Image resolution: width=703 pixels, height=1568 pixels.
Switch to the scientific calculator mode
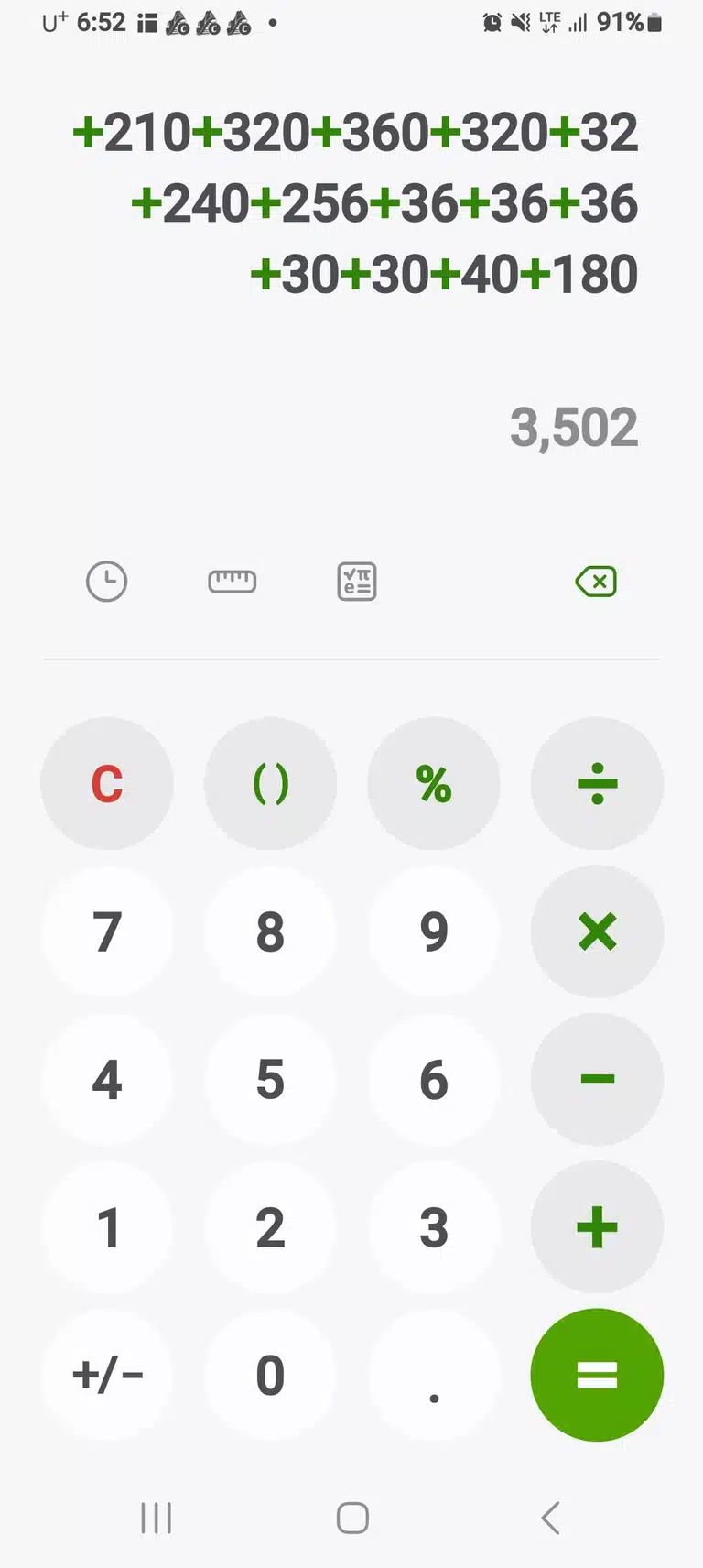pos(357,582)
